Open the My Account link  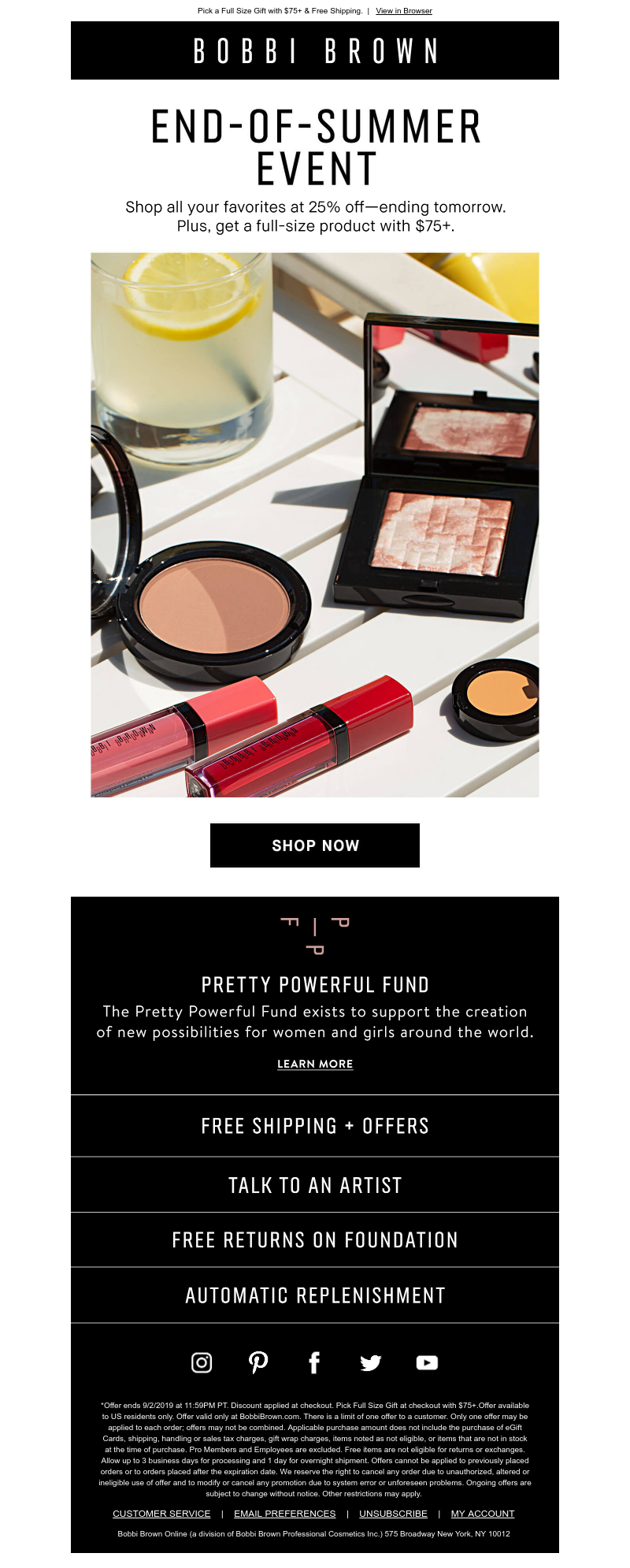[x=482, y=1514]
